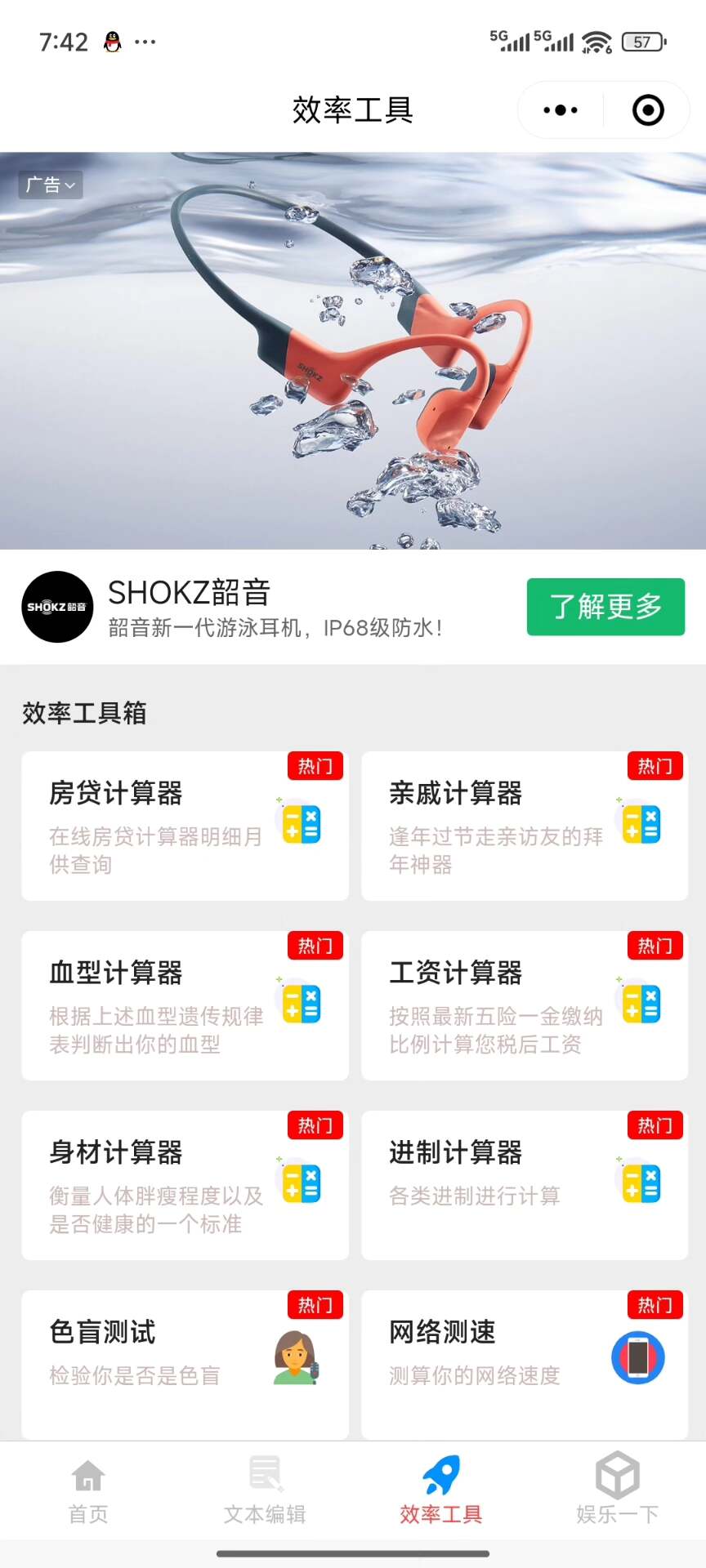Switch to the 首页 tab

tap(88, 1490)
